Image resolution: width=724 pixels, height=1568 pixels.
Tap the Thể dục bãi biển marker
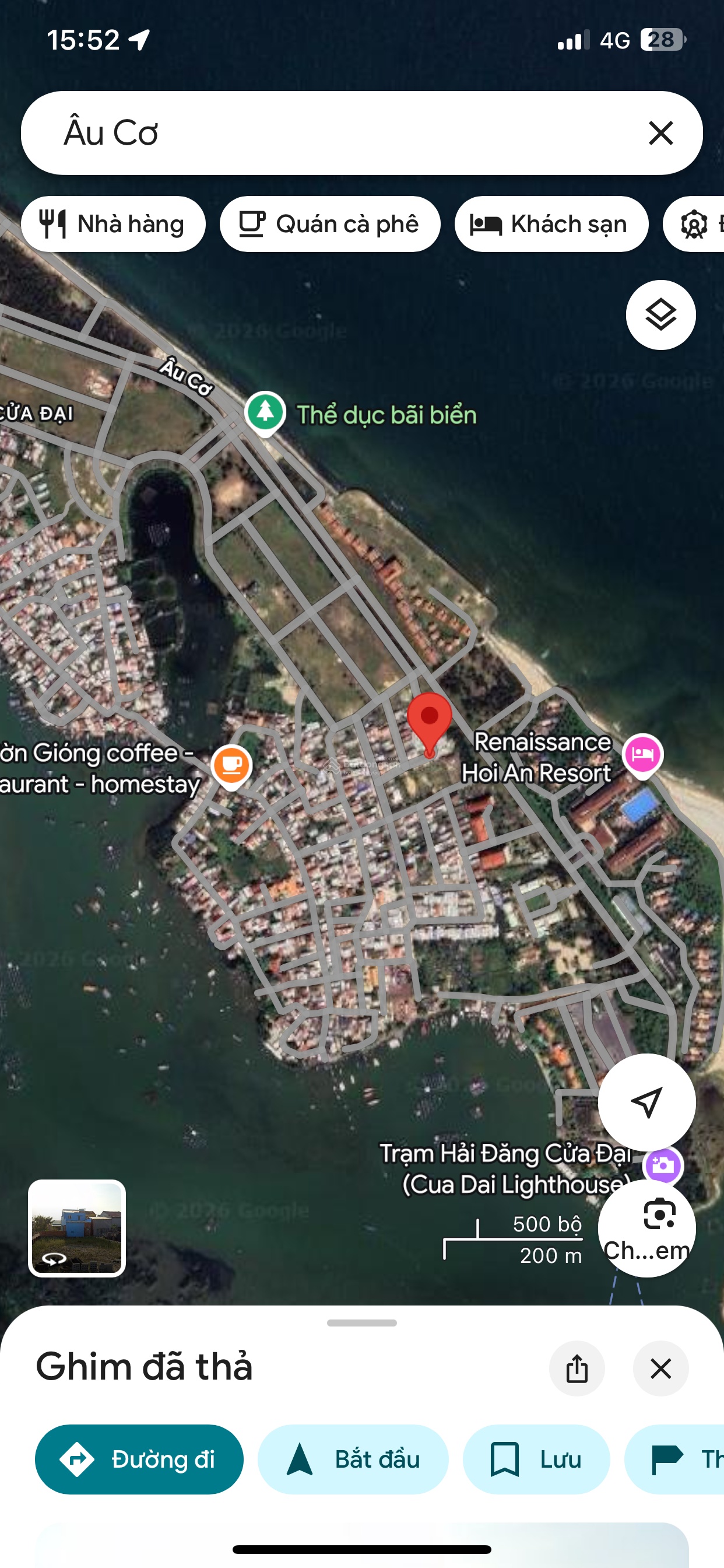pyautogui.click(x=265, y=412)
